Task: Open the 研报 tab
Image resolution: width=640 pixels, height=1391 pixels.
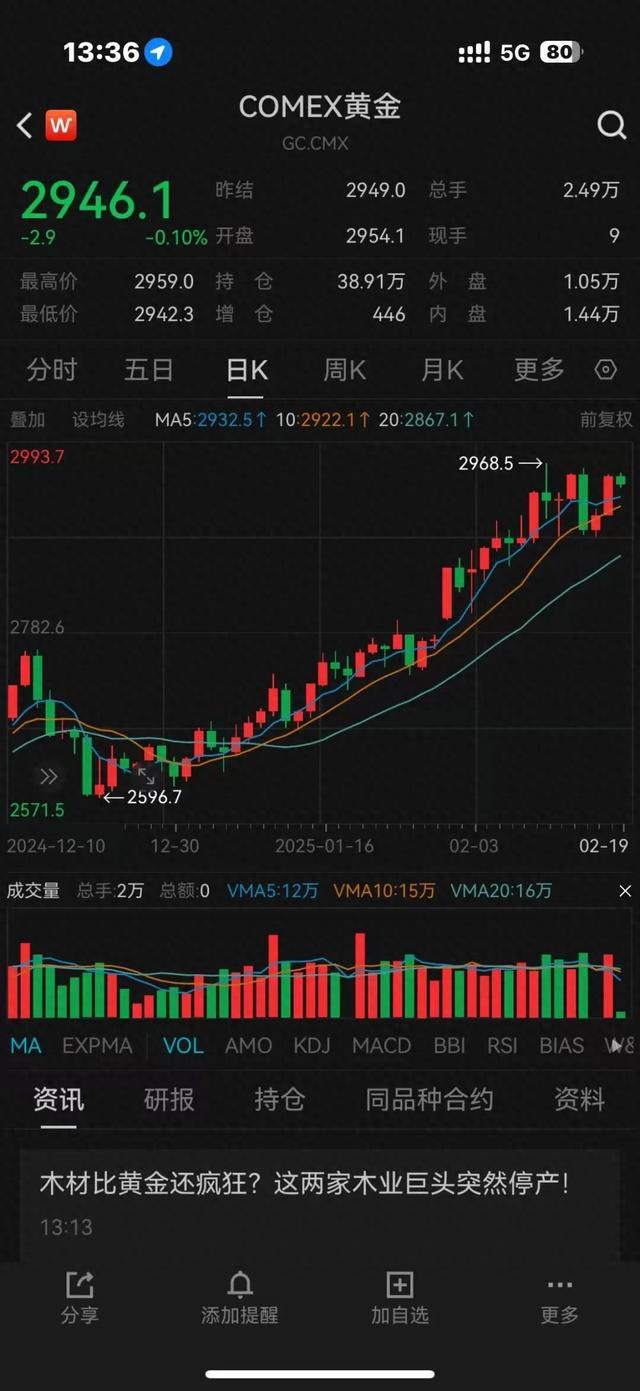Action: click(x=169, y=1100)
